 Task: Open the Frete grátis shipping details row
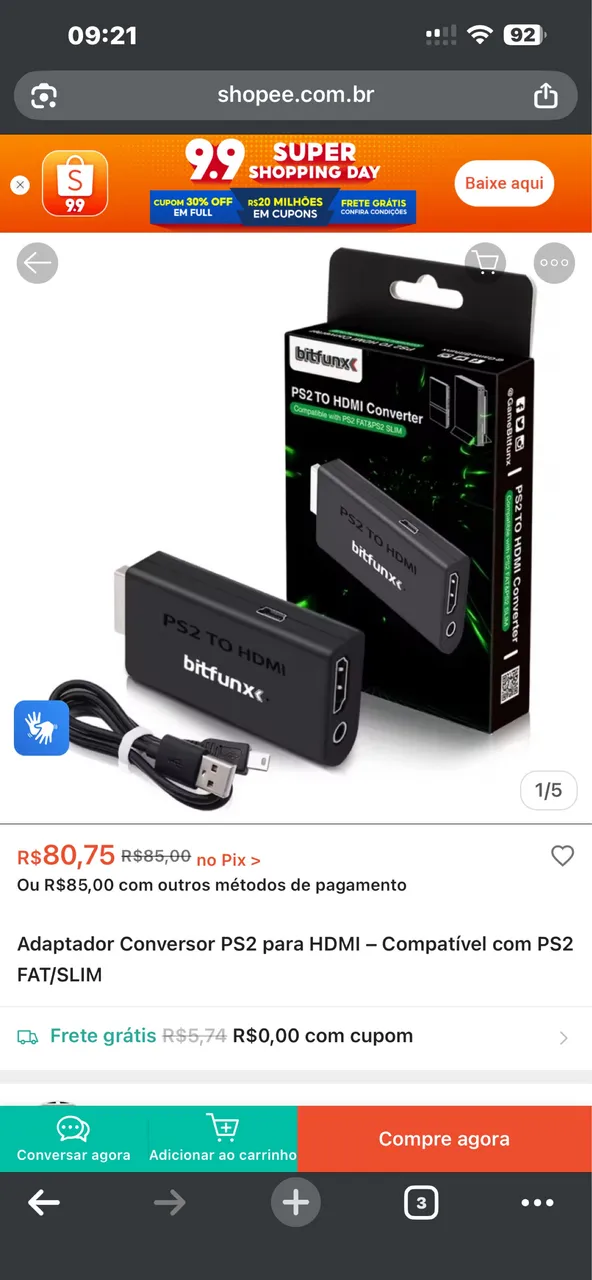click(x=296, y=1036)
